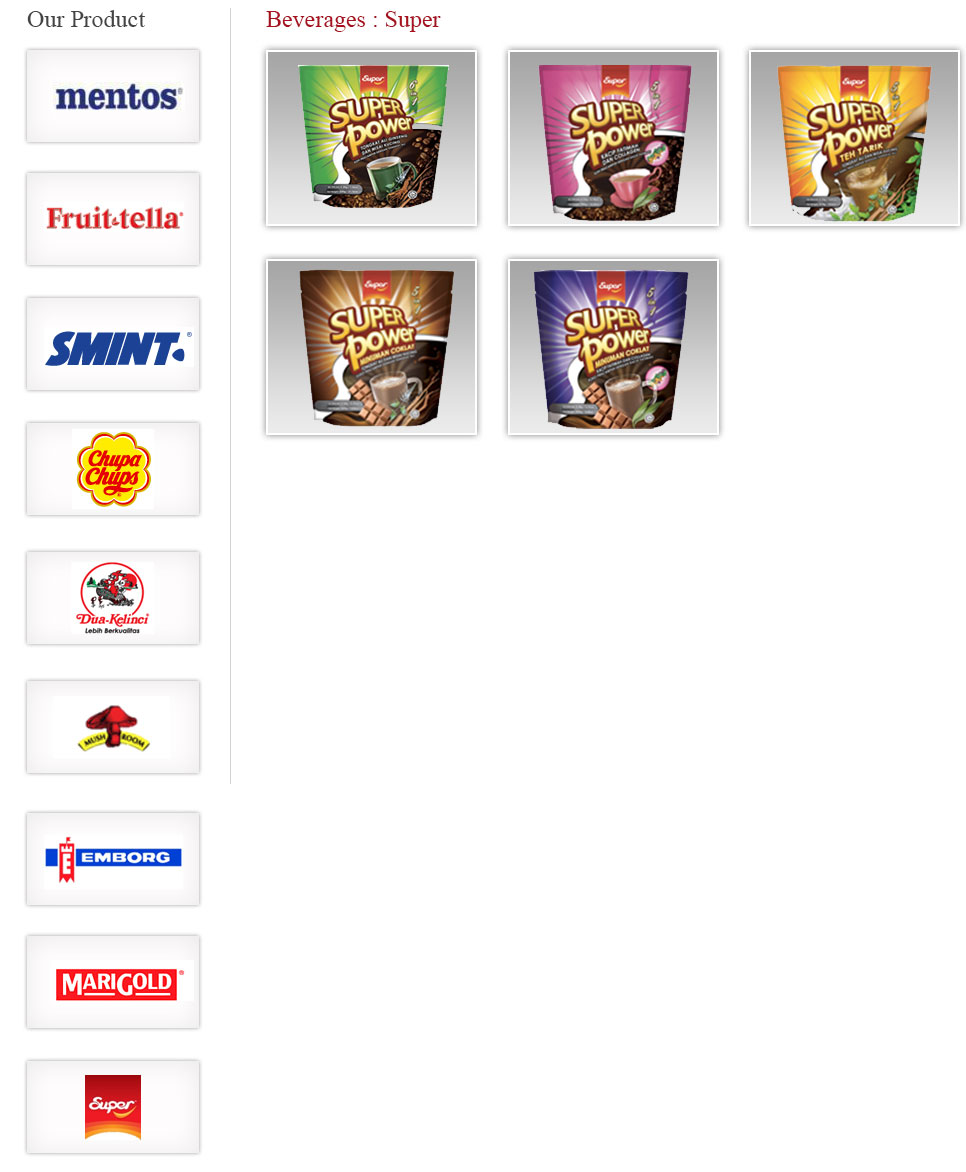Viewport: 966px width, 1172px height.
Task: View the pink Super Power Kacip Fatimah pack
Action: click(x=613, y=138)
